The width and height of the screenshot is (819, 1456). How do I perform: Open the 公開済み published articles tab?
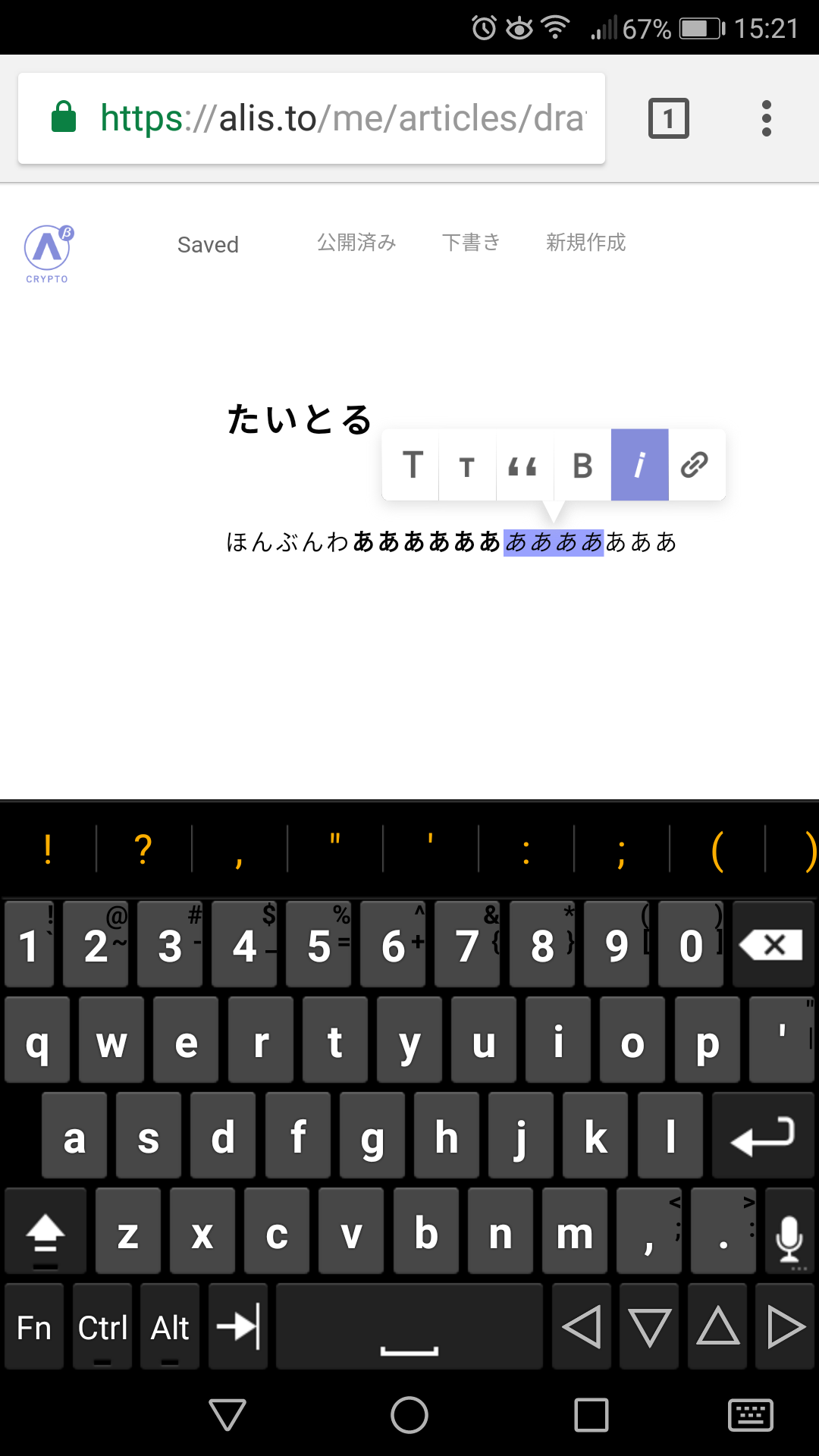(356, 243)
